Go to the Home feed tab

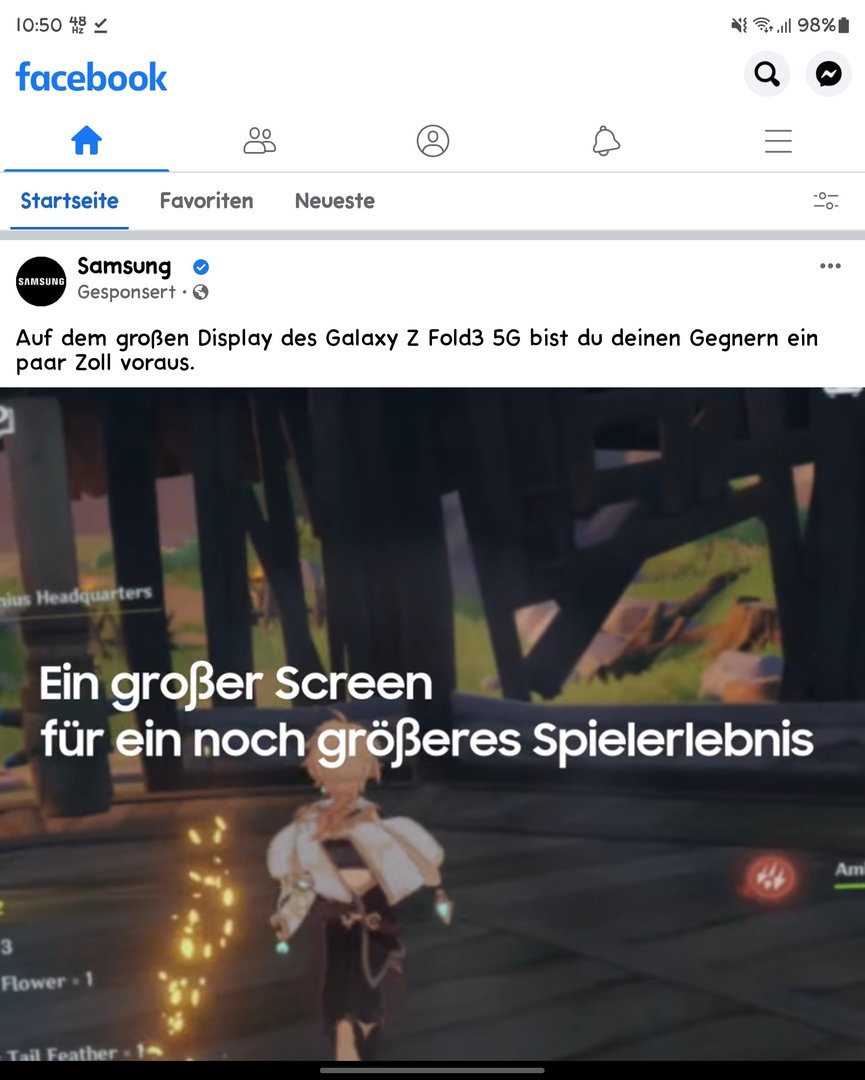[87, 141]
